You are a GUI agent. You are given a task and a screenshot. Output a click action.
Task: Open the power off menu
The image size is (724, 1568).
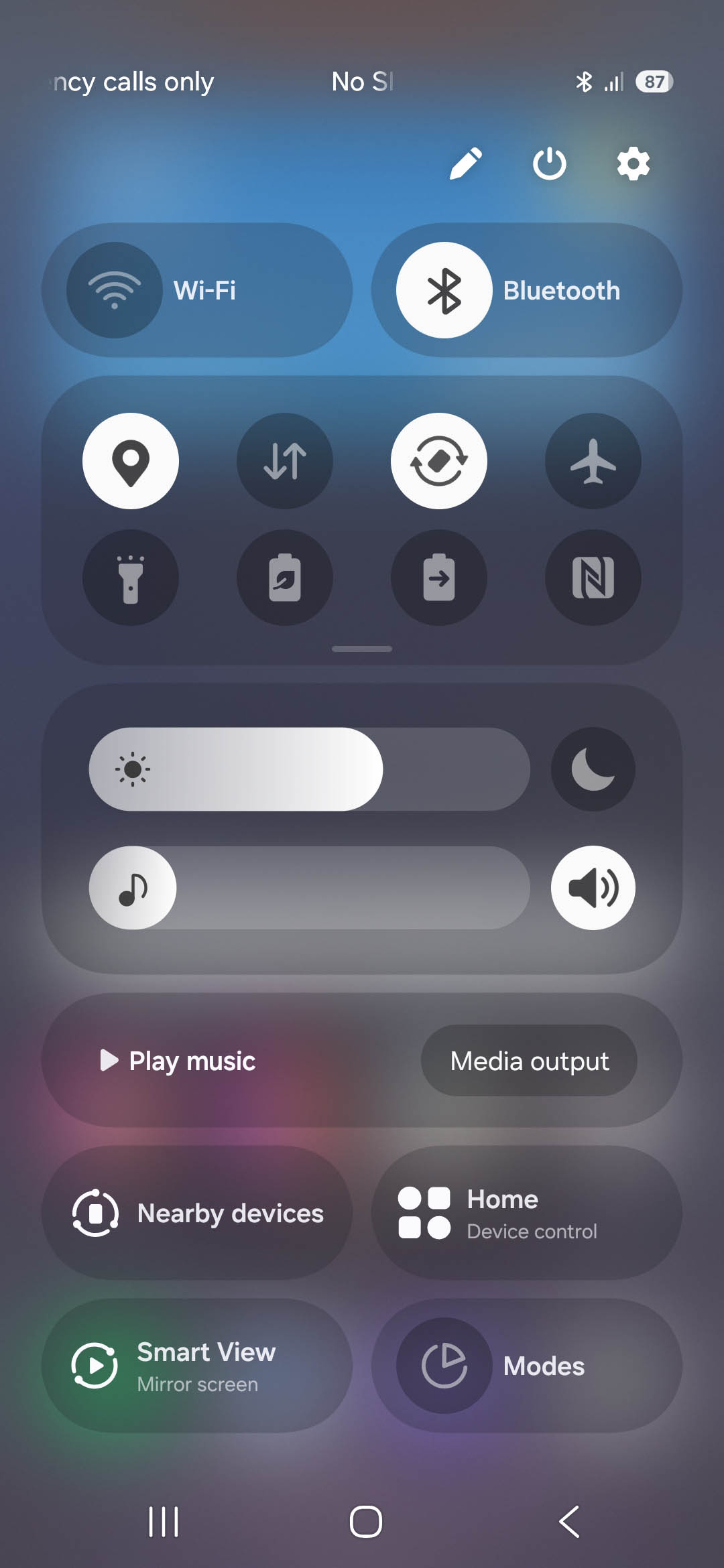pyautogui.click(x=549, y=164)
